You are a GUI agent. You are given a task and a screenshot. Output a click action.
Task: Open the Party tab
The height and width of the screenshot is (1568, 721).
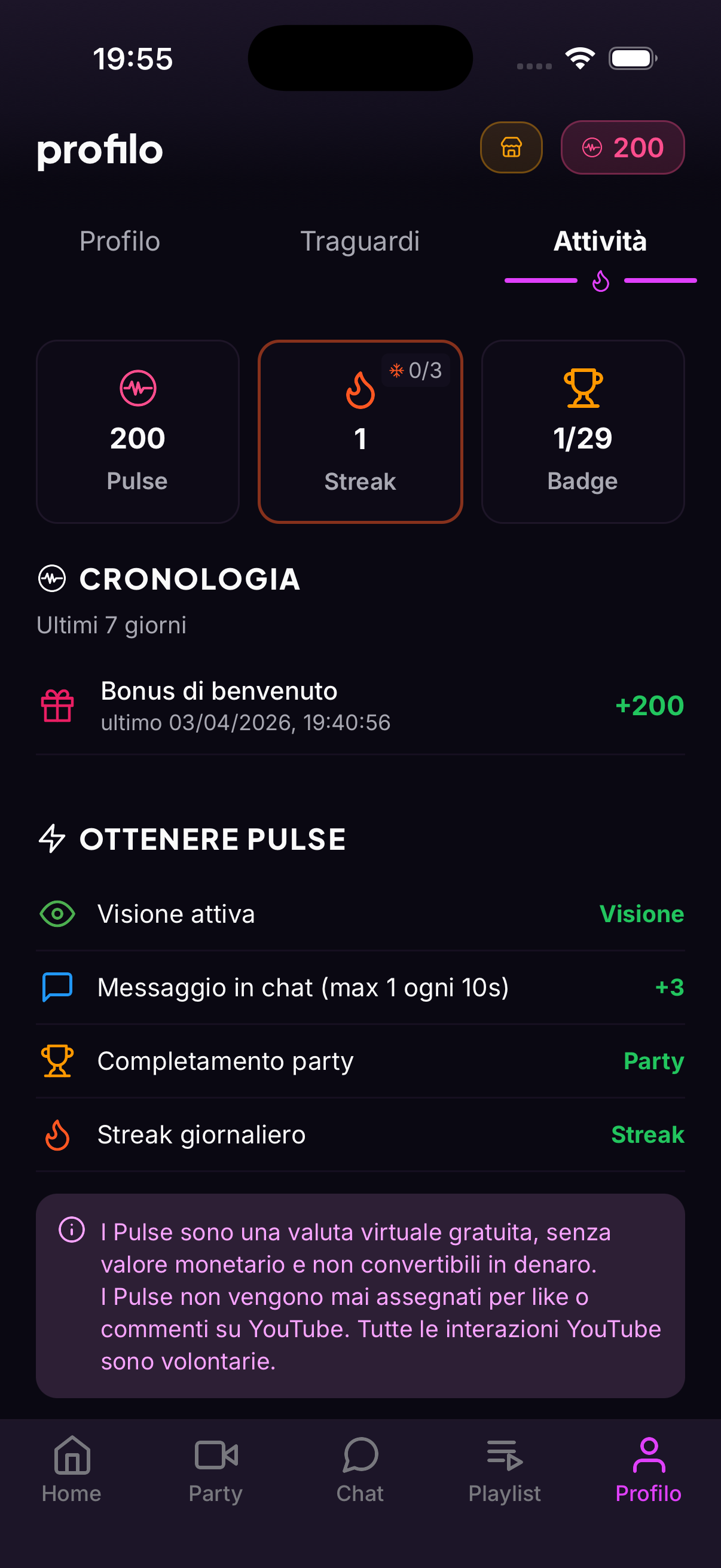(x=216, y=1469)
